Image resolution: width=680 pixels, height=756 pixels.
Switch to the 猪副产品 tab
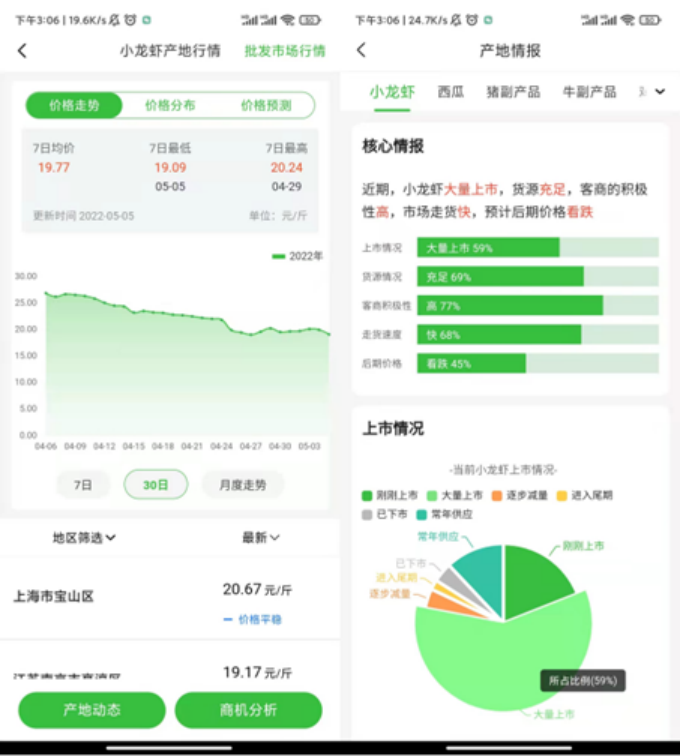(x=513, y=92)
